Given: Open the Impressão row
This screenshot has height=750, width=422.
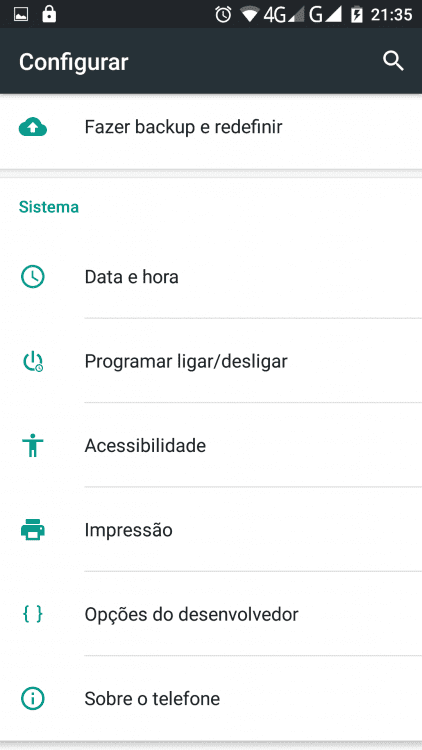Looking at the screenshot, I should 211,529.
